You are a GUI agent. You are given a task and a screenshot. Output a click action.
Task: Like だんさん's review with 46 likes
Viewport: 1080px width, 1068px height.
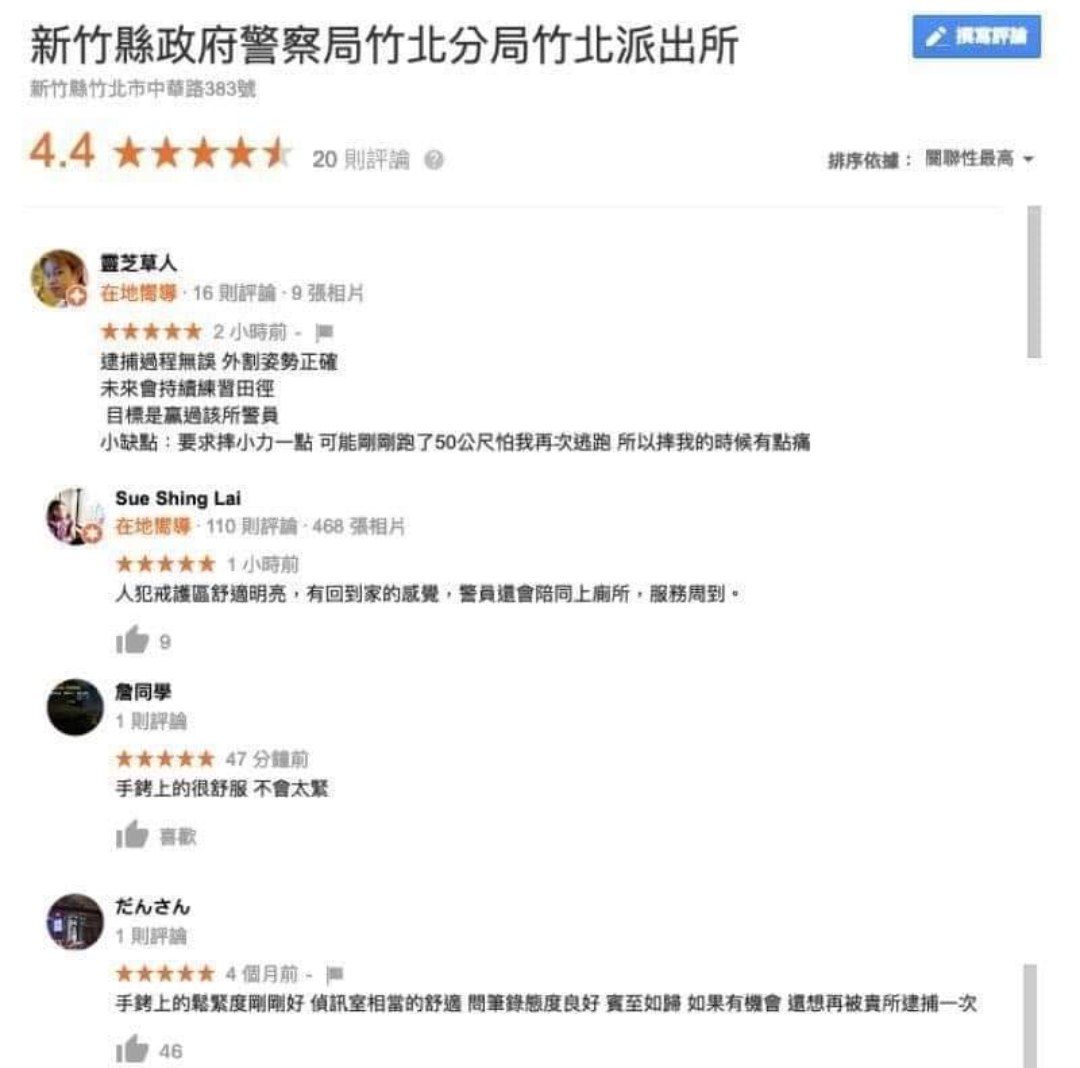[132, 1050]
